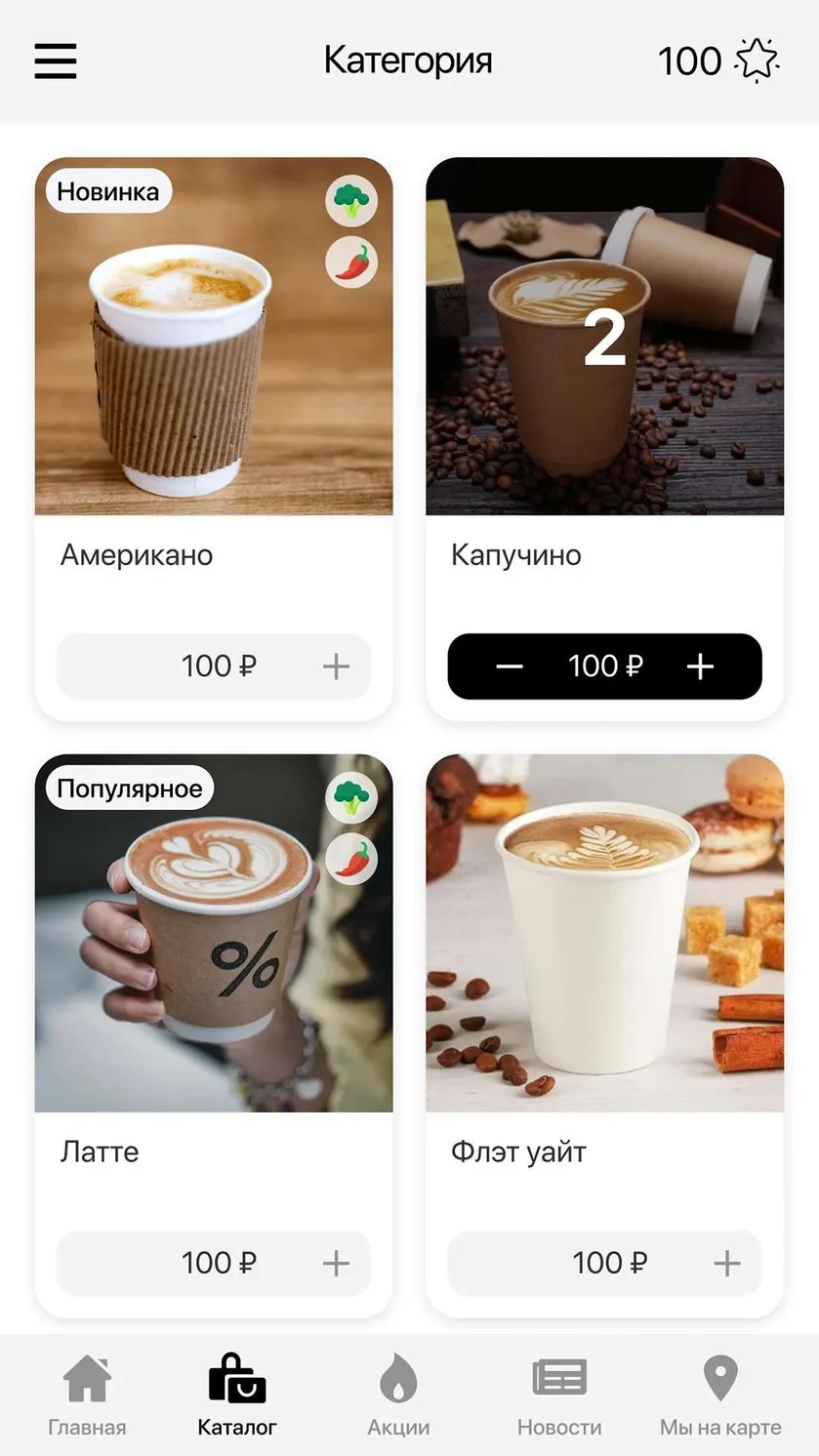Open the bonus points star icon

pyautogui.click(x=757, y=61)
